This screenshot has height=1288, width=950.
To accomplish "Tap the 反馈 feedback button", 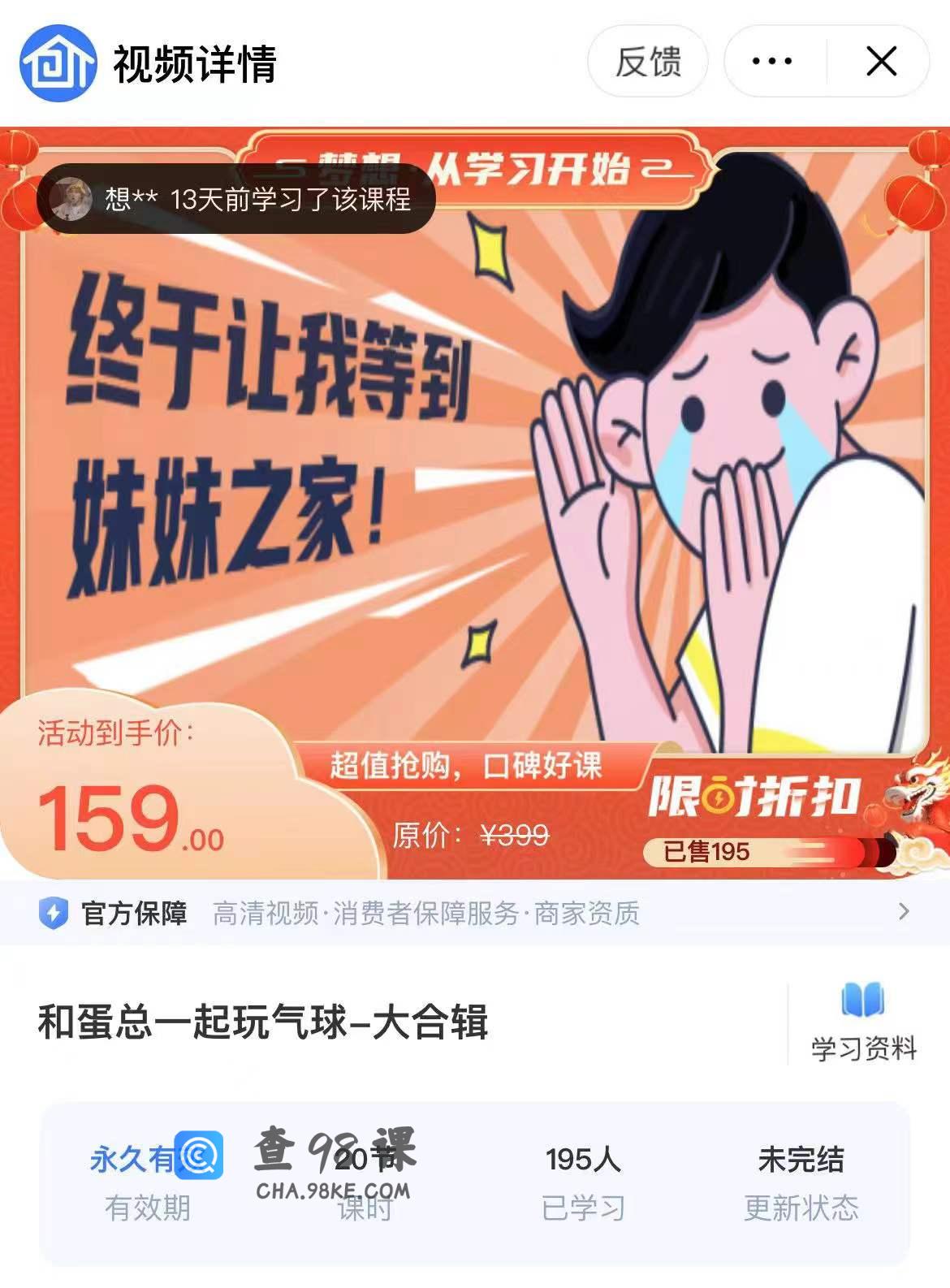I will click(647, 62).
